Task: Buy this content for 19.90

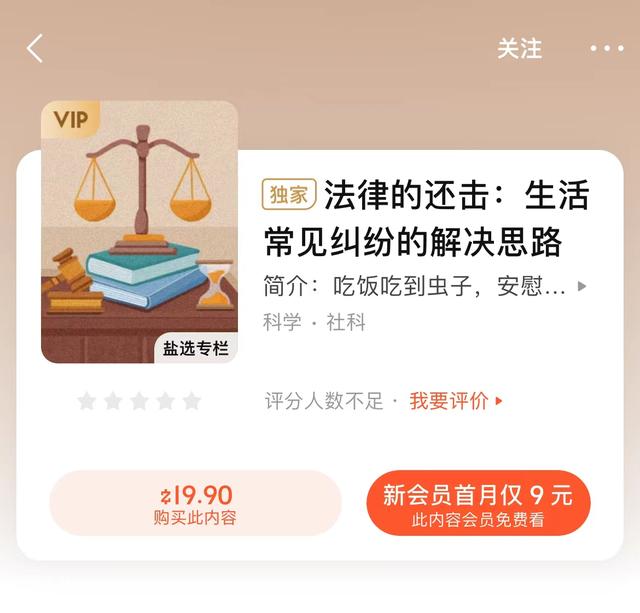Action: click(x=195, y=503)
